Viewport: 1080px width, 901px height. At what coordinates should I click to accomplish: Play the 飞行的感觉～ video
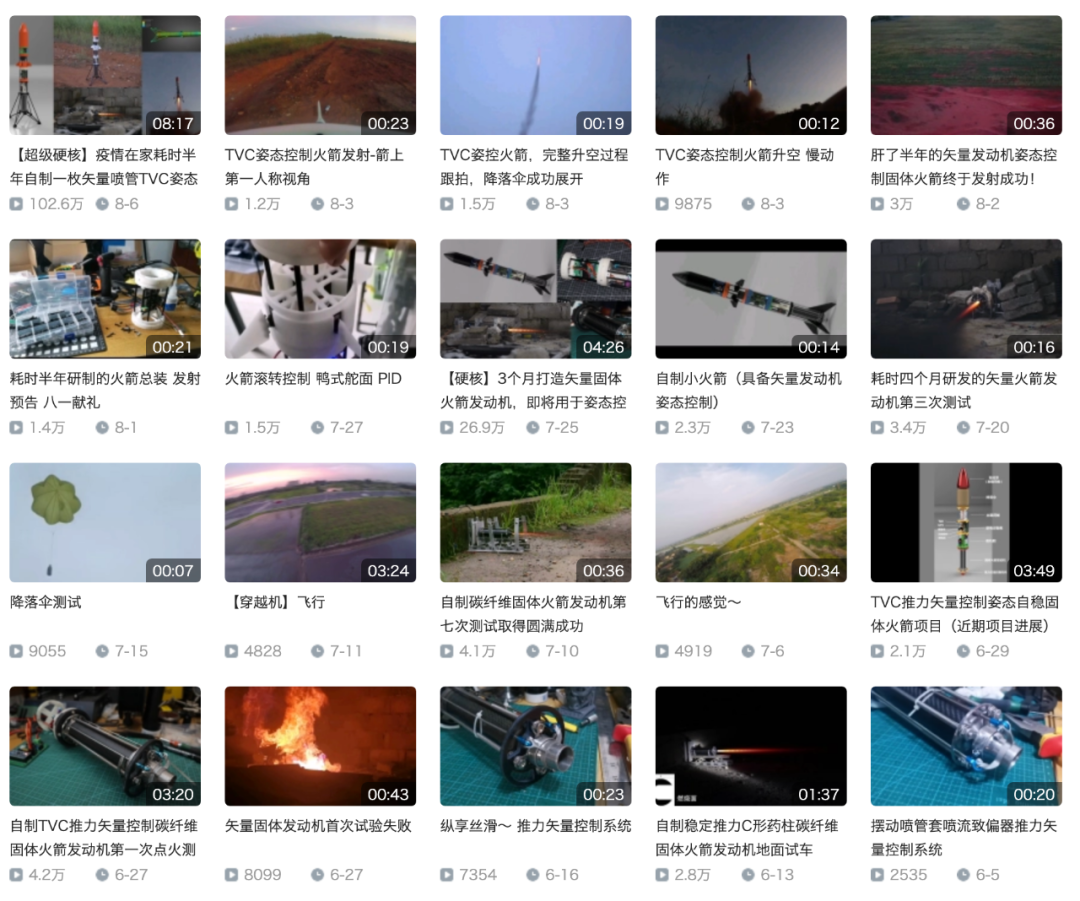coord(751,522)
